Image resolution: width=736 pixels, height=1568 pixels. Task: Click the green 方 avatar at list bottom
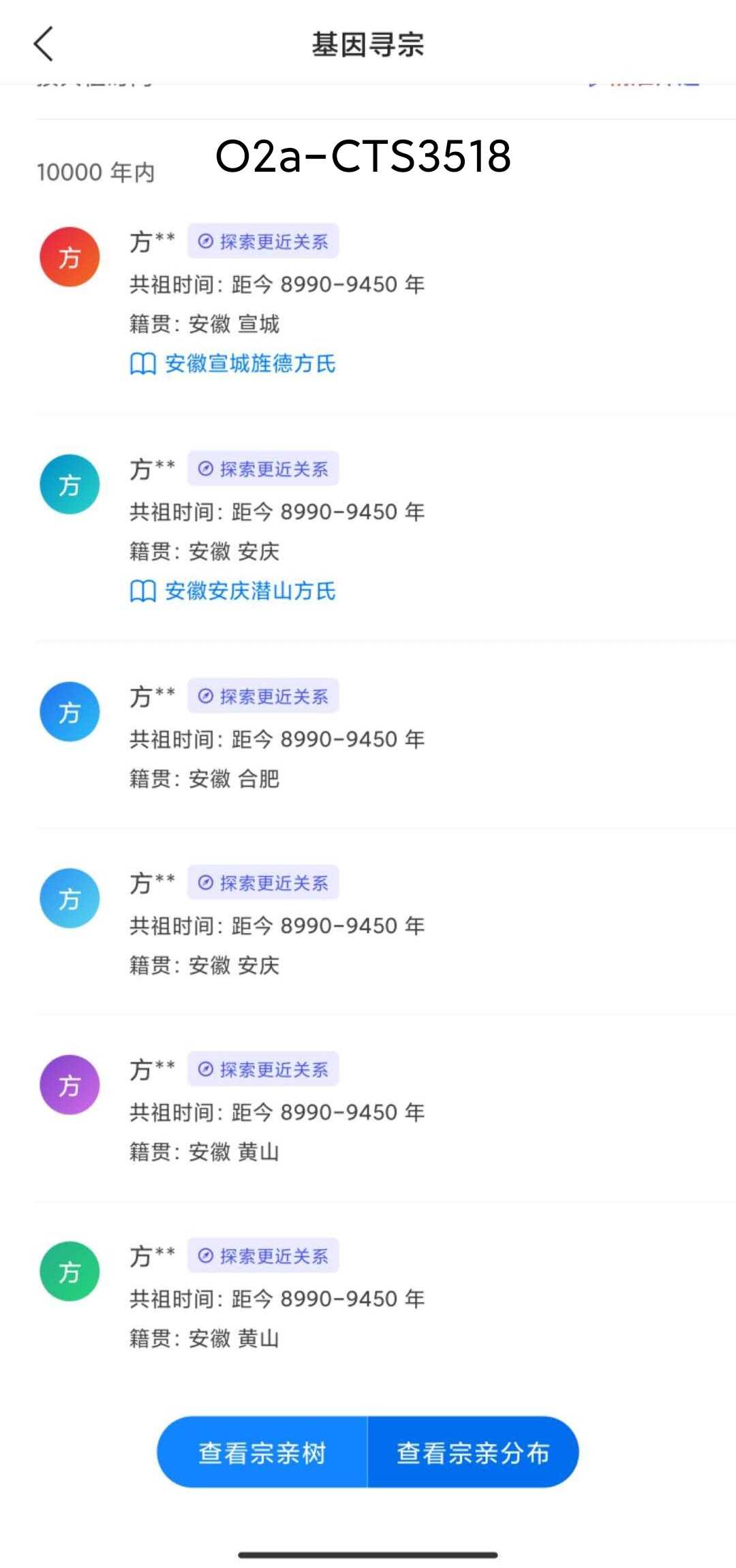[x=69, y=1270]
